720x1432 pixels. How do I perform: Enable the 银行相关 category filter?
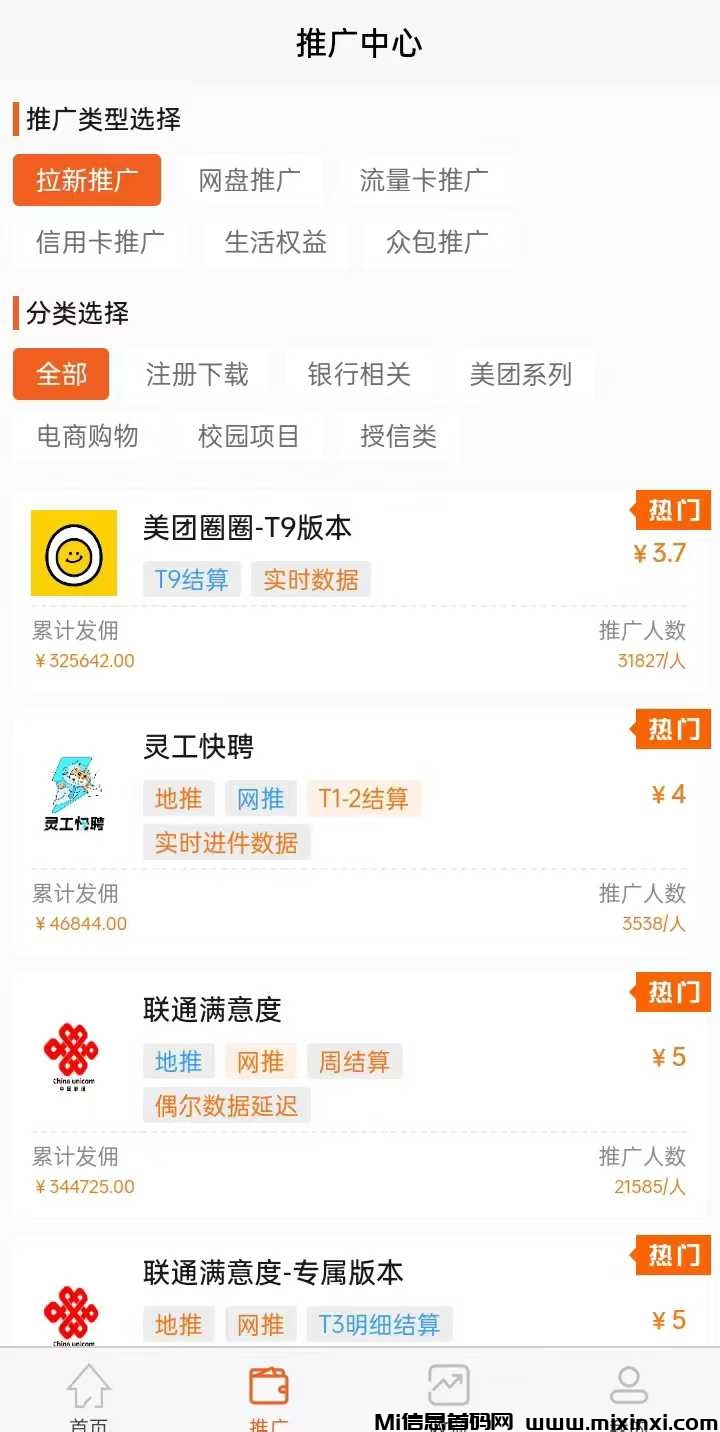coord(359,375)
